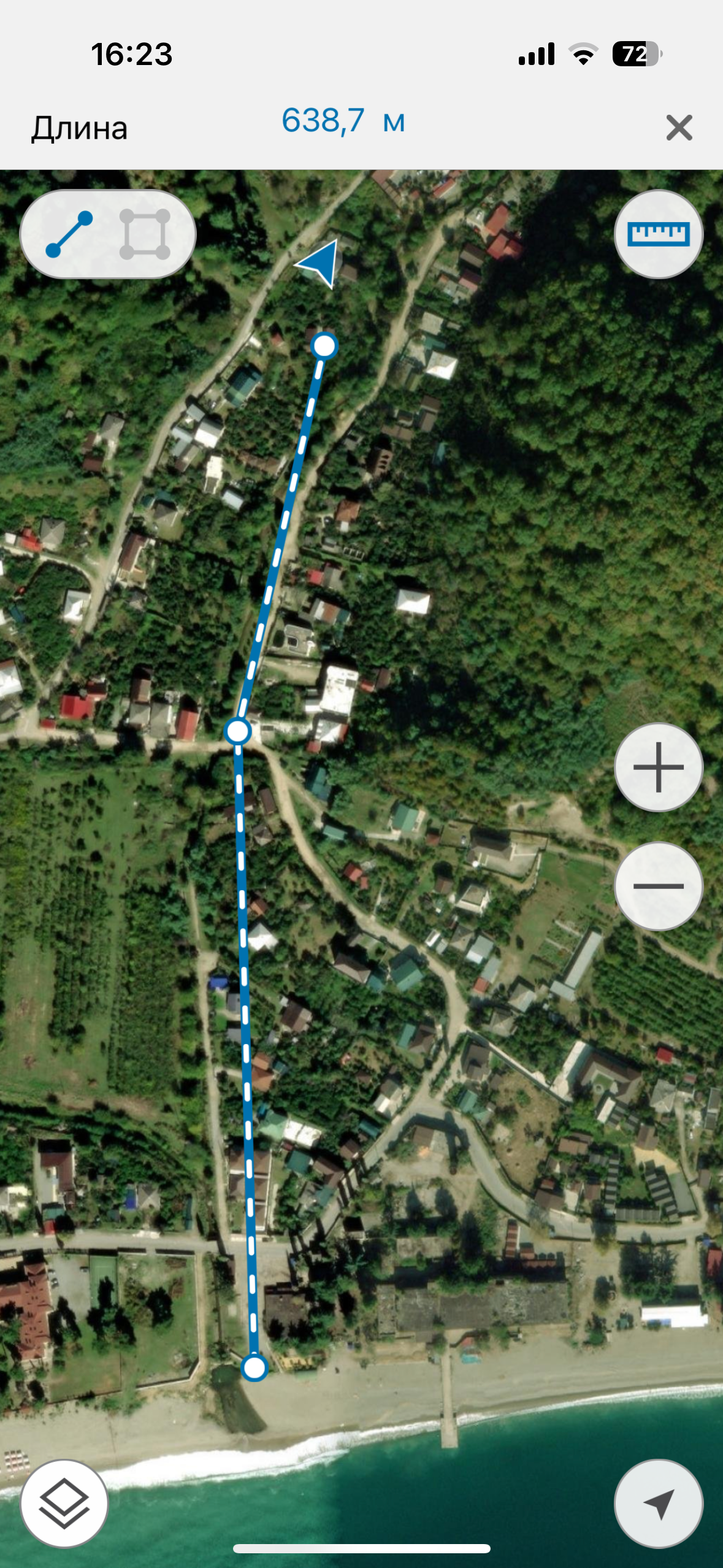Zoom out the map with the minus button

pyautogui.click(x=658, y=886)
